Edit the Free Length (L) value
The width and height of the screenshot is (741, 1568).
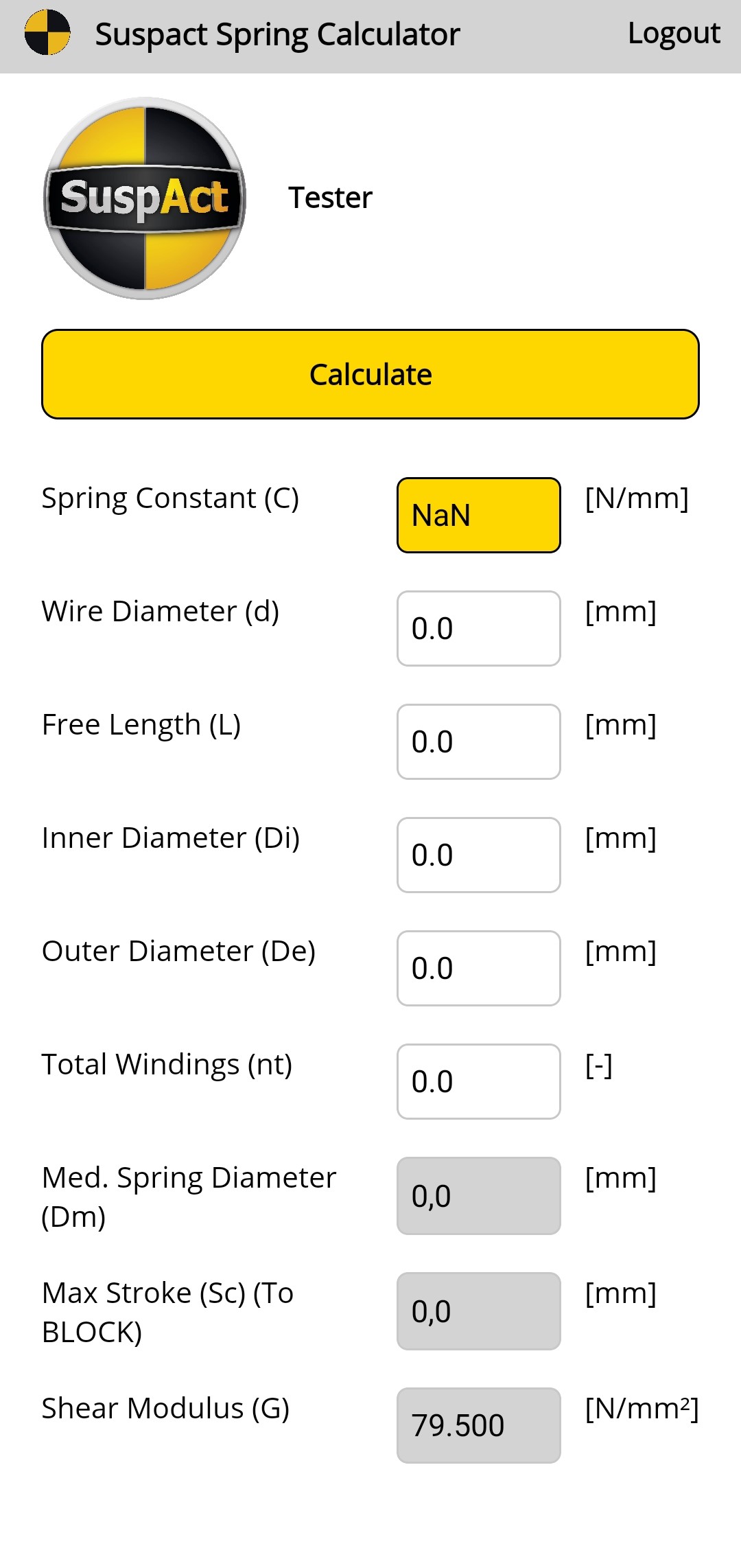478,741
